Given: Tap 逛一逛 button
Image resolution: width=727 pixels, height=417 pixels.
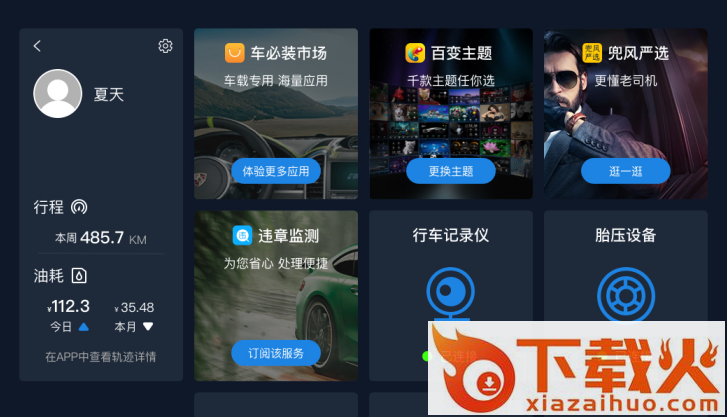Looking at the screenshot, I should [625, 171].
